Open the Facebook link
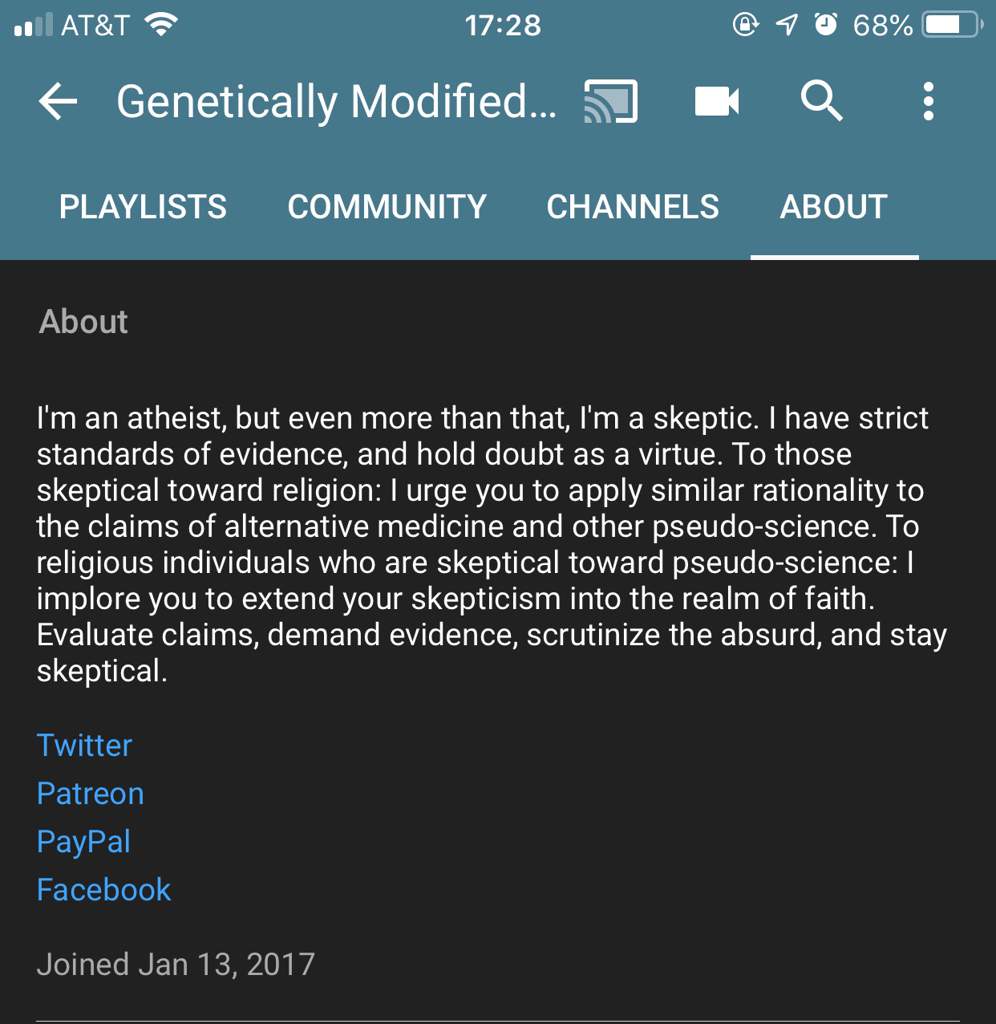 103,889
